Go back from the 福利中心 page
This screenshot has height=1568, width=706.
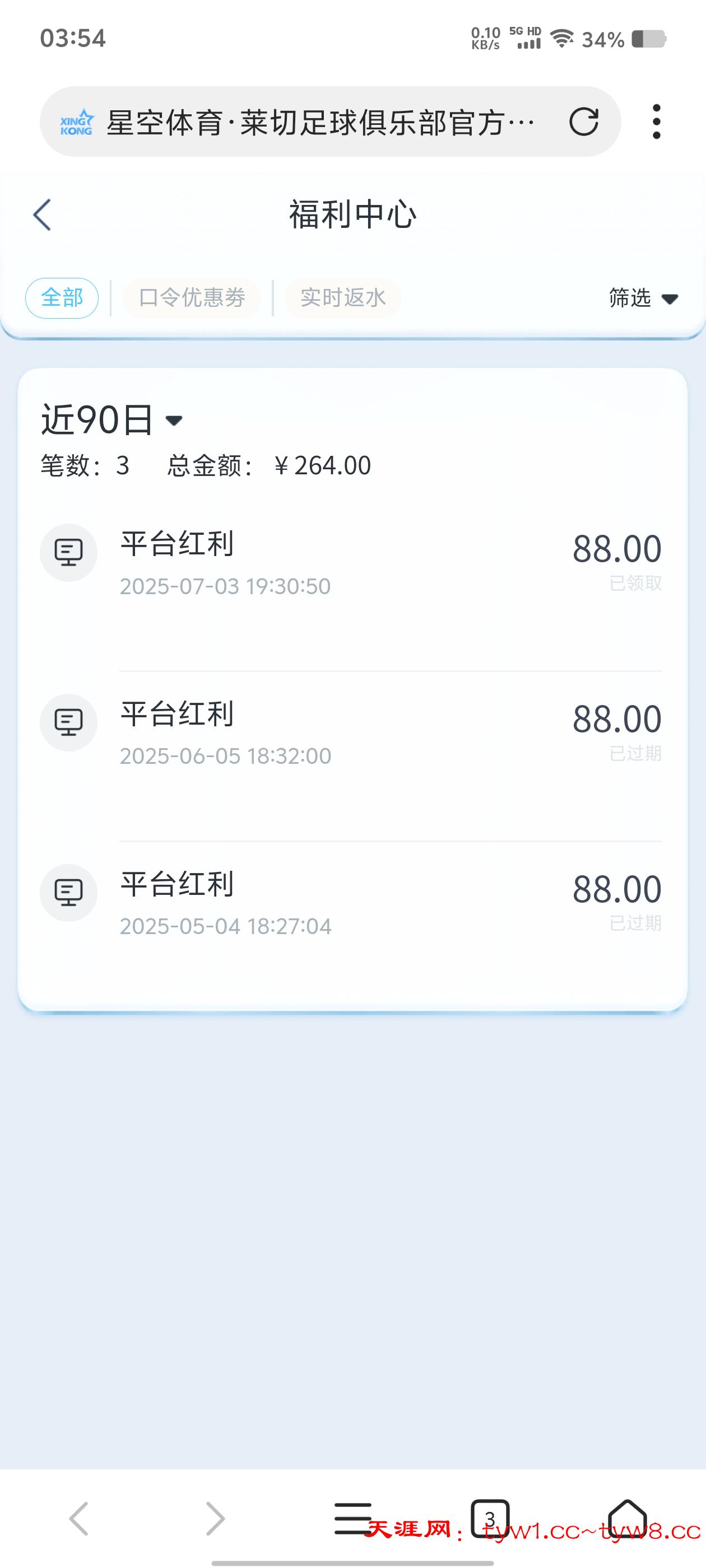tap(42, 215)
